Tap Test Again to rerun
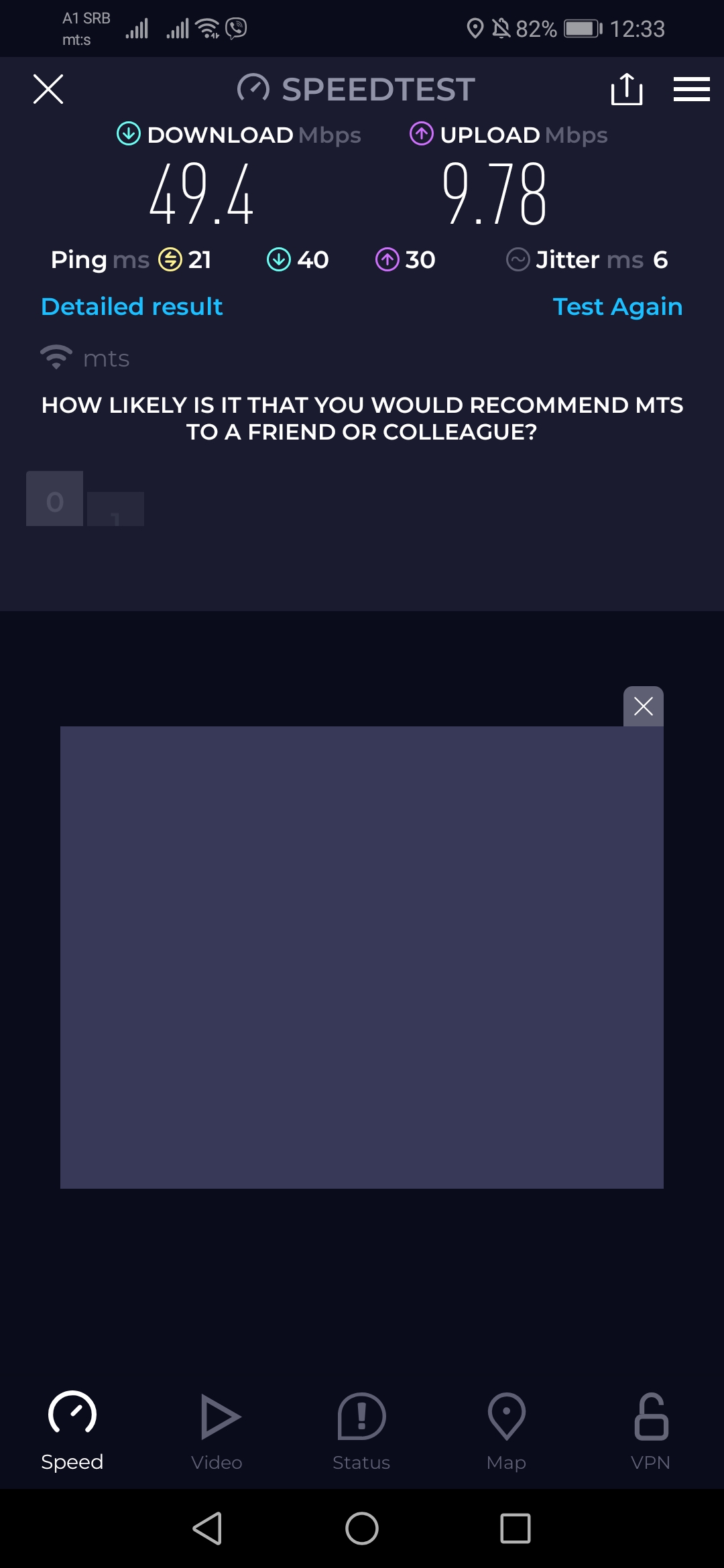The width and height of the screenshot is (724, 1568). point(617,307)
